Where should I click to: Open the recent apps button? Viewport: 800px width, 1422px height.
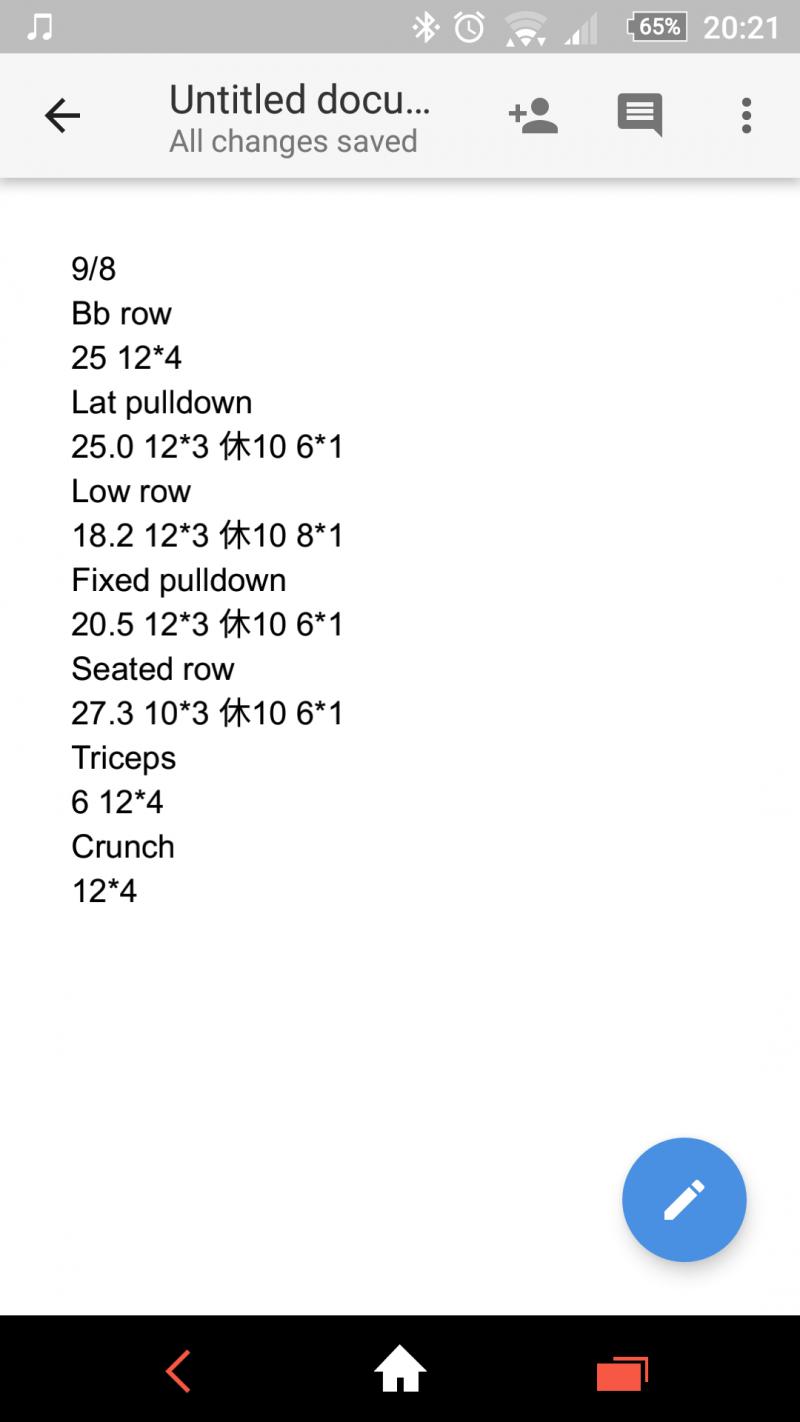click(x=622, y=1372)
